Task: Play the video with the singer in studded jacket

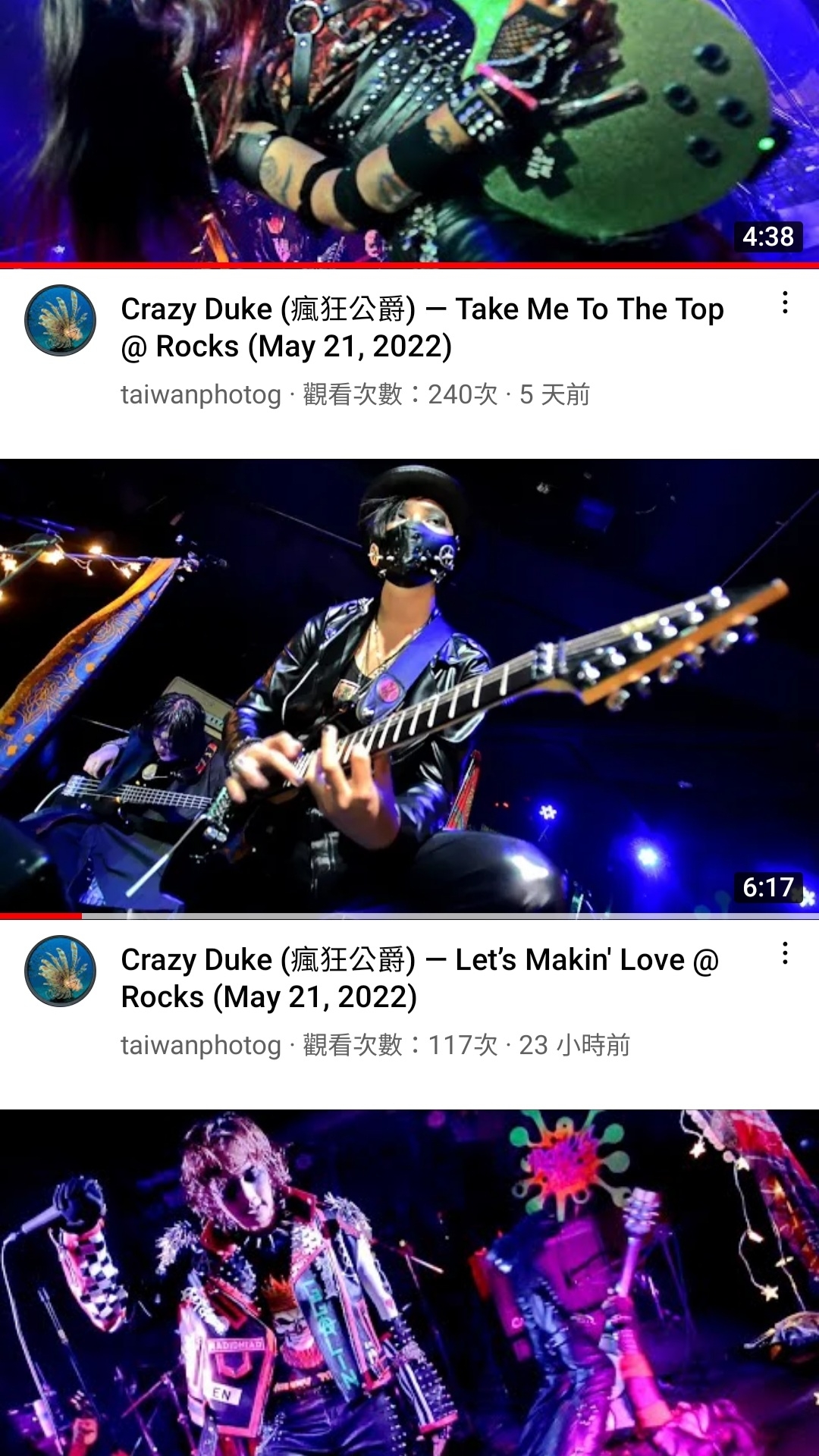Action: coord(409,1282)
